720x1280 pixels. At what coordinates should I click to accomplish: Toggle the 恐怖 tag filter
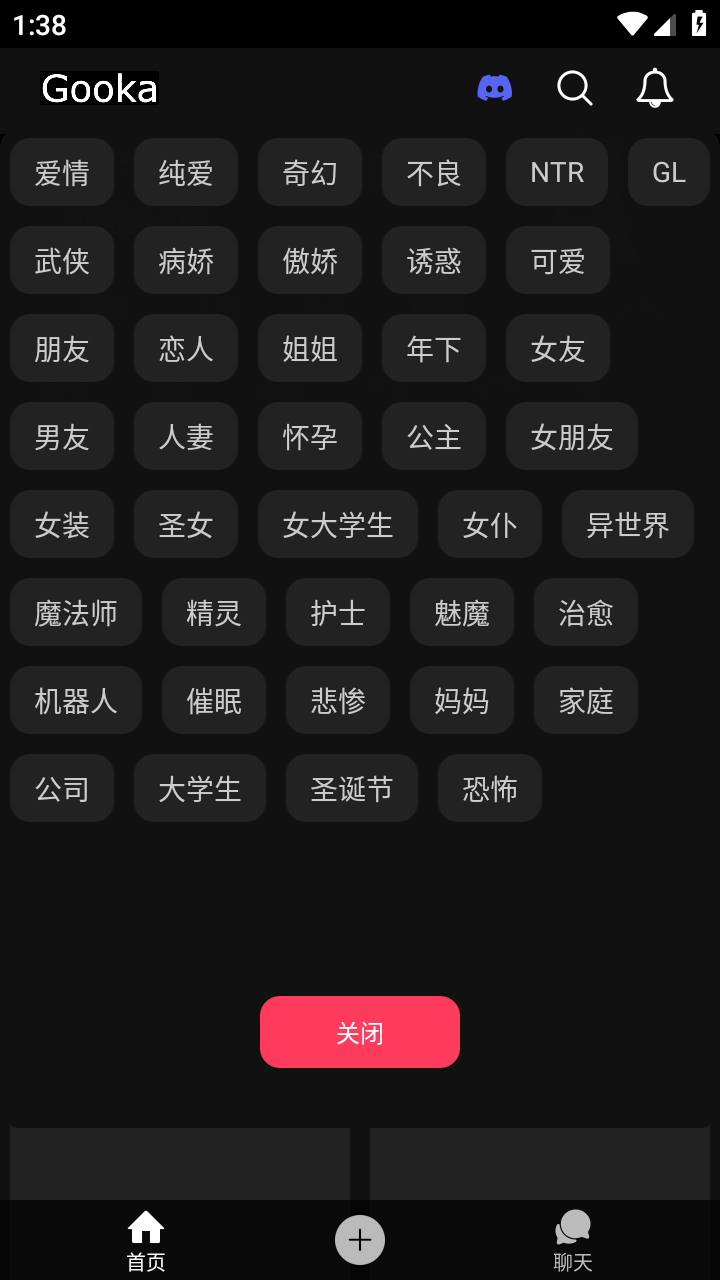489,788
